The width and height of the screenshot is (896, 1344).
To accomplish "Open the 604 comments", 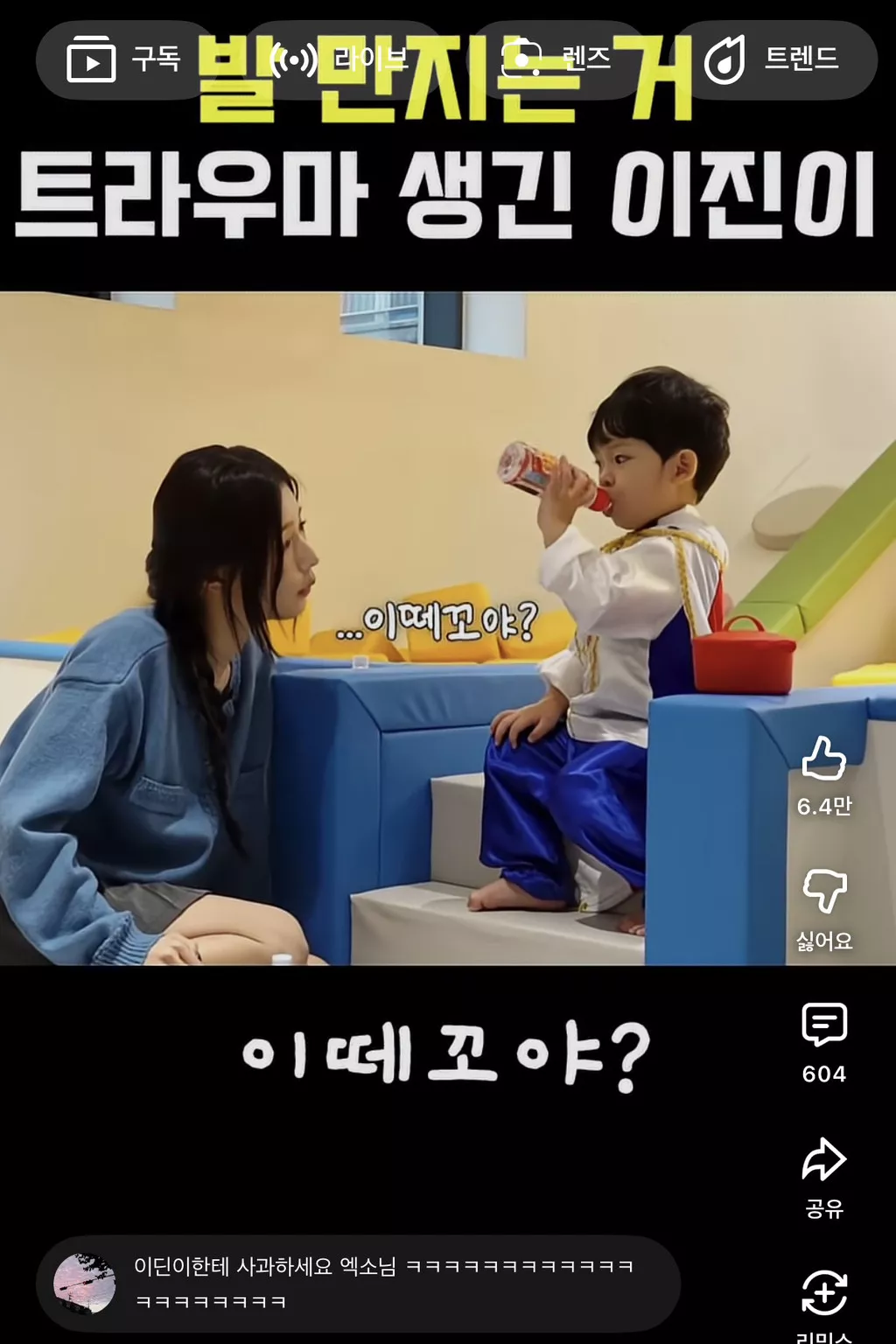I will point(824,1025).
